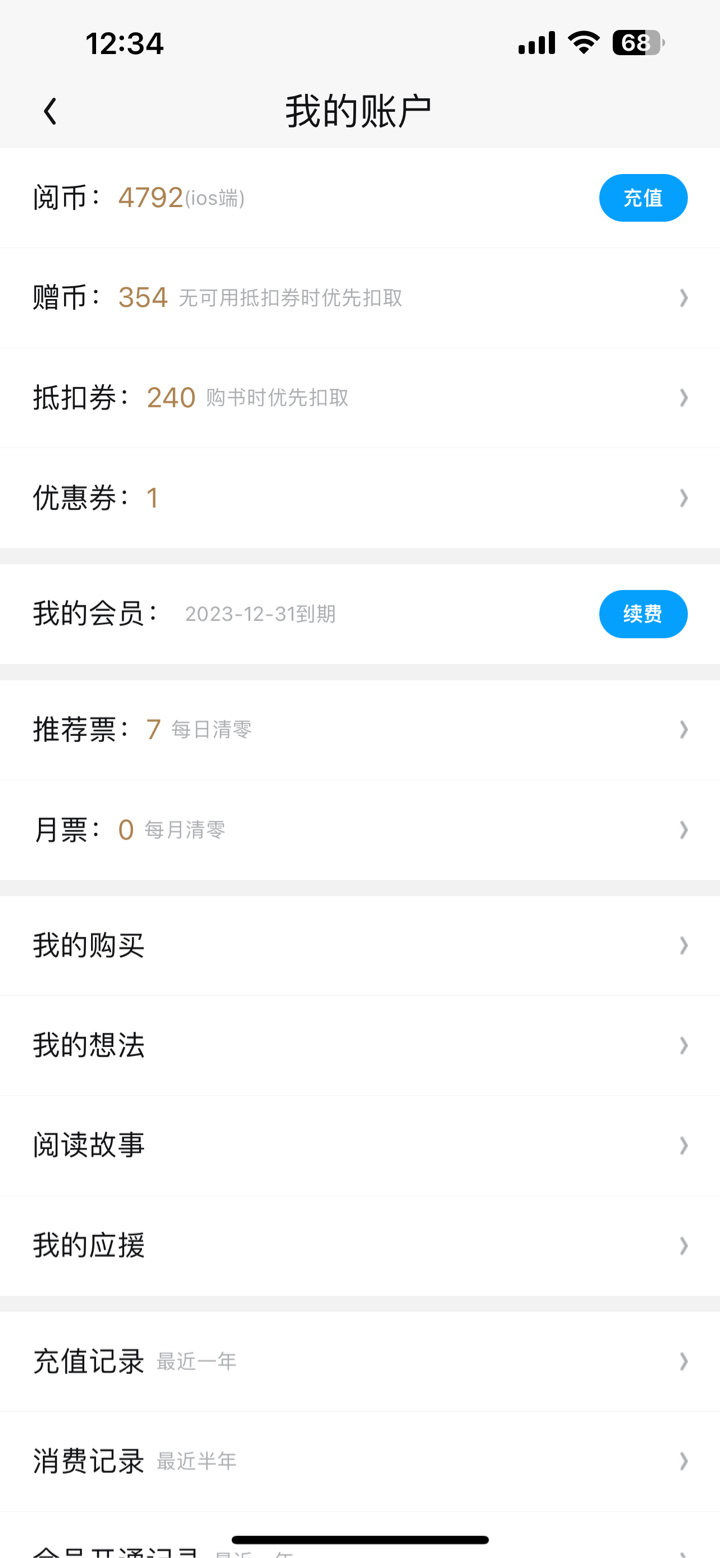The width and height of the screenshot is (720, 1558).
Task: View 月票 monthly tickets
Action: pos(360,830)
